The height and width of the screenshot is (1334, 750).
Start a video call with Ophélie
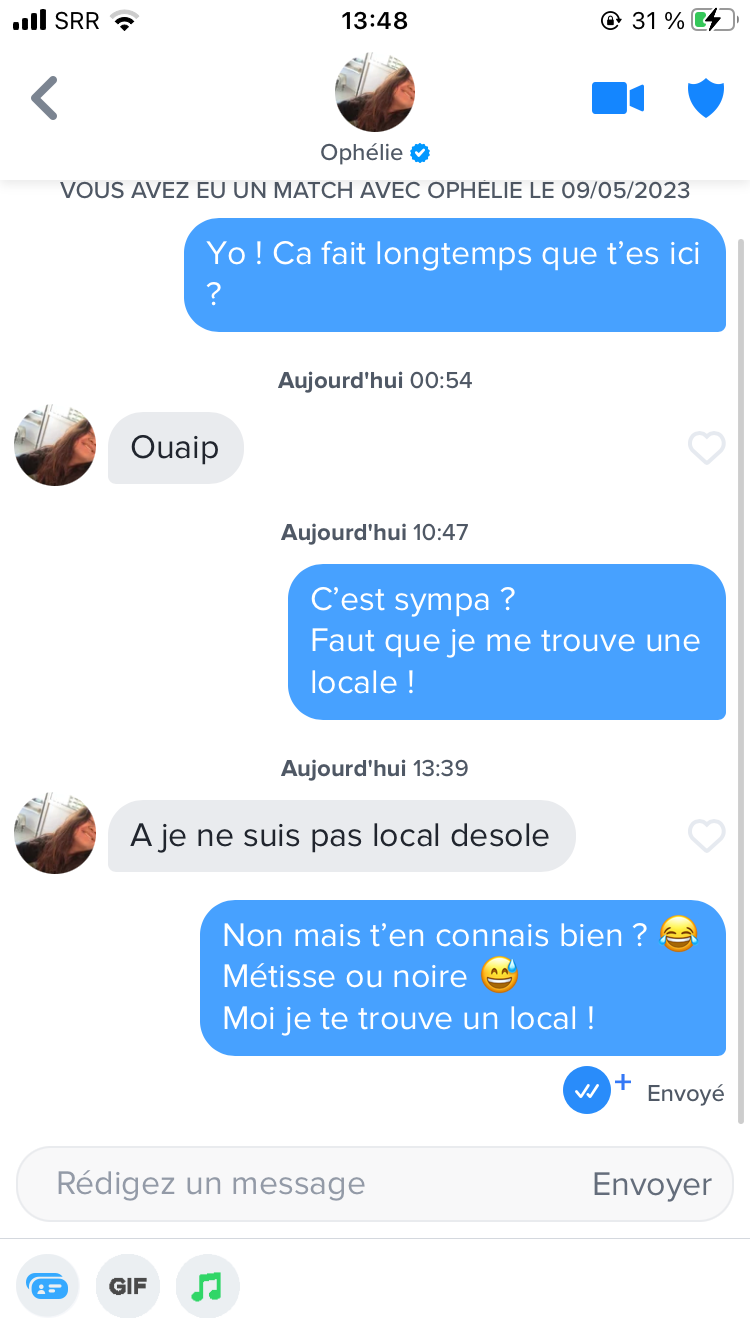pos(617,98)
